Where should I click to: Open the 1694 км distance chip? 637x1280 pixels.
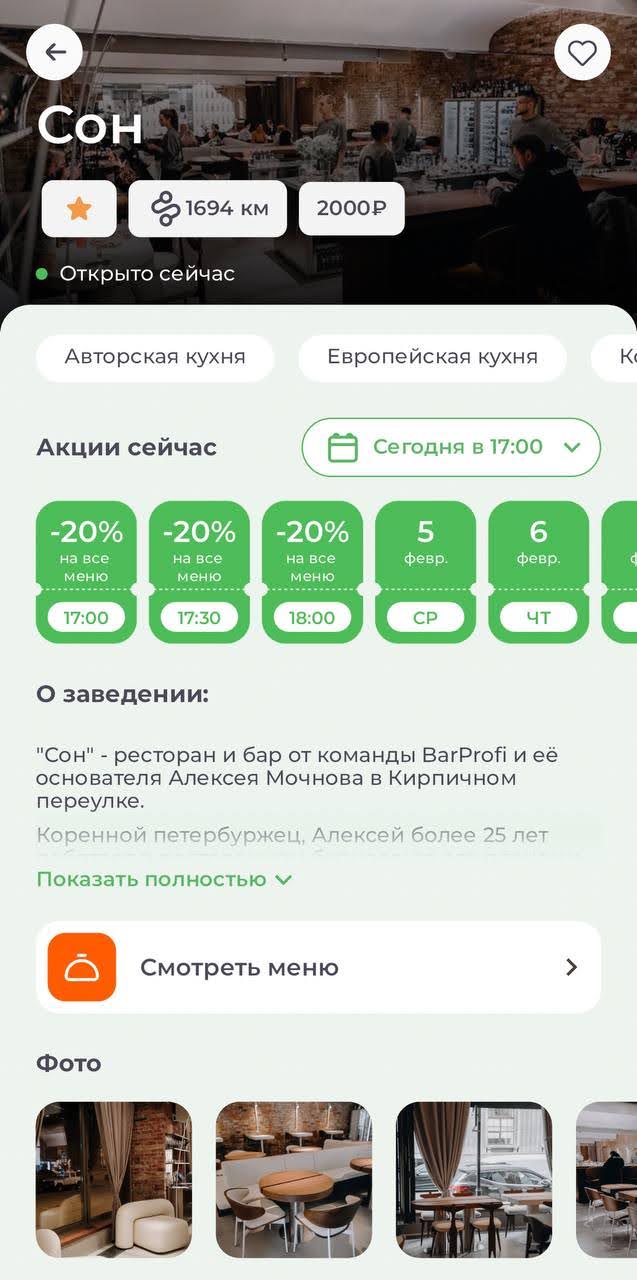[x=208, y=208]
